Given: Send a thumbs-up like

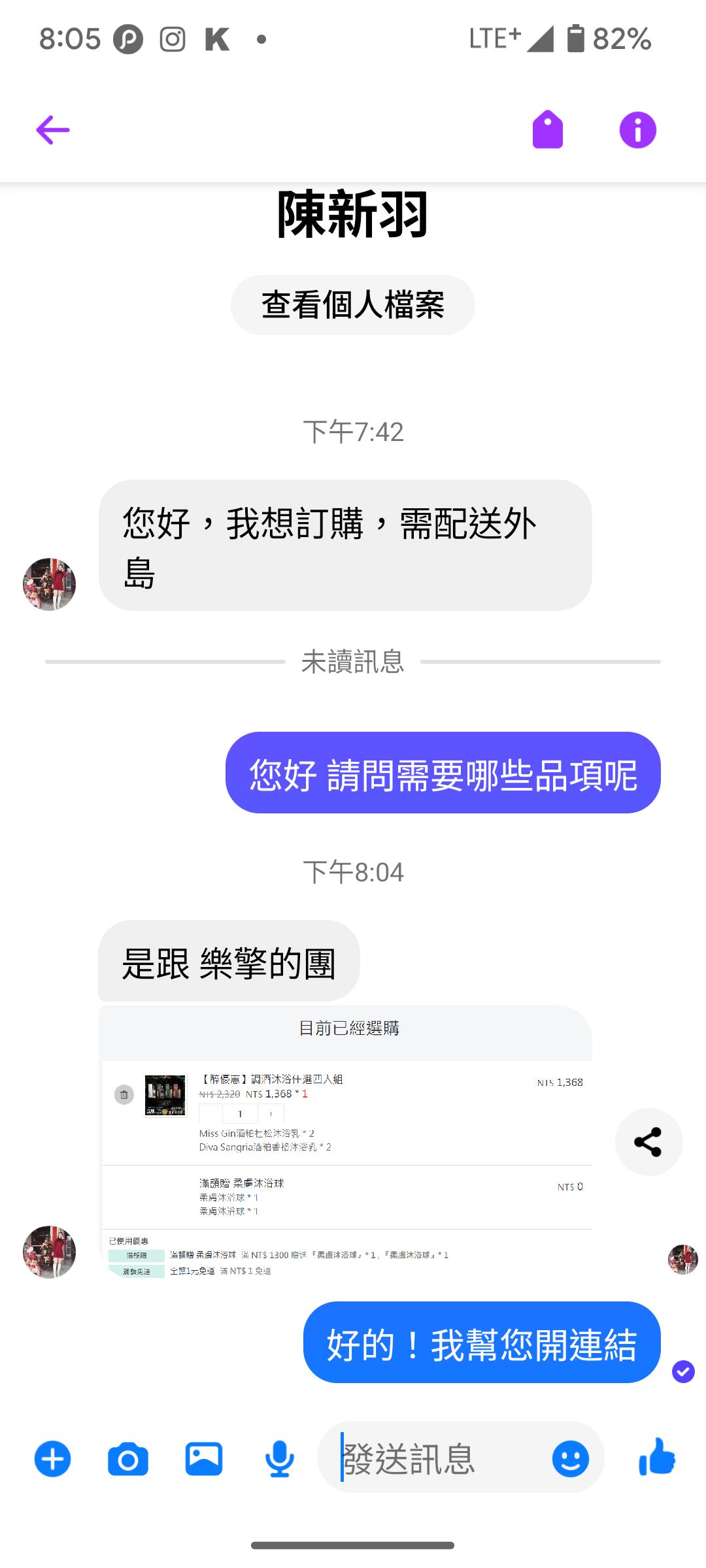Looking at the screenshot, I should 656,1457.
